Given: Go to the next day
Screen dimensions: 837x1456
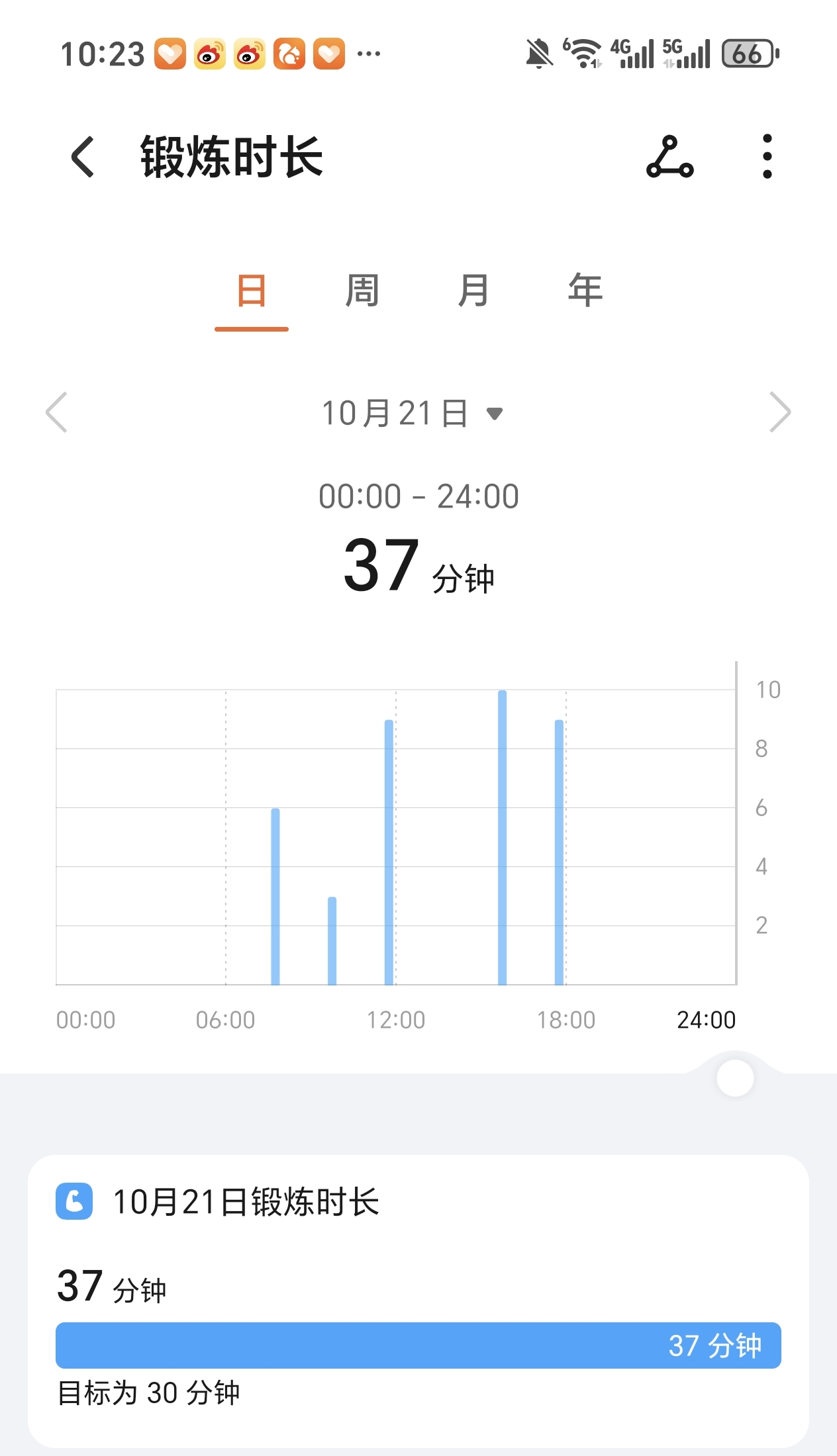Looking at the screenshot, I should pos(780,412).
